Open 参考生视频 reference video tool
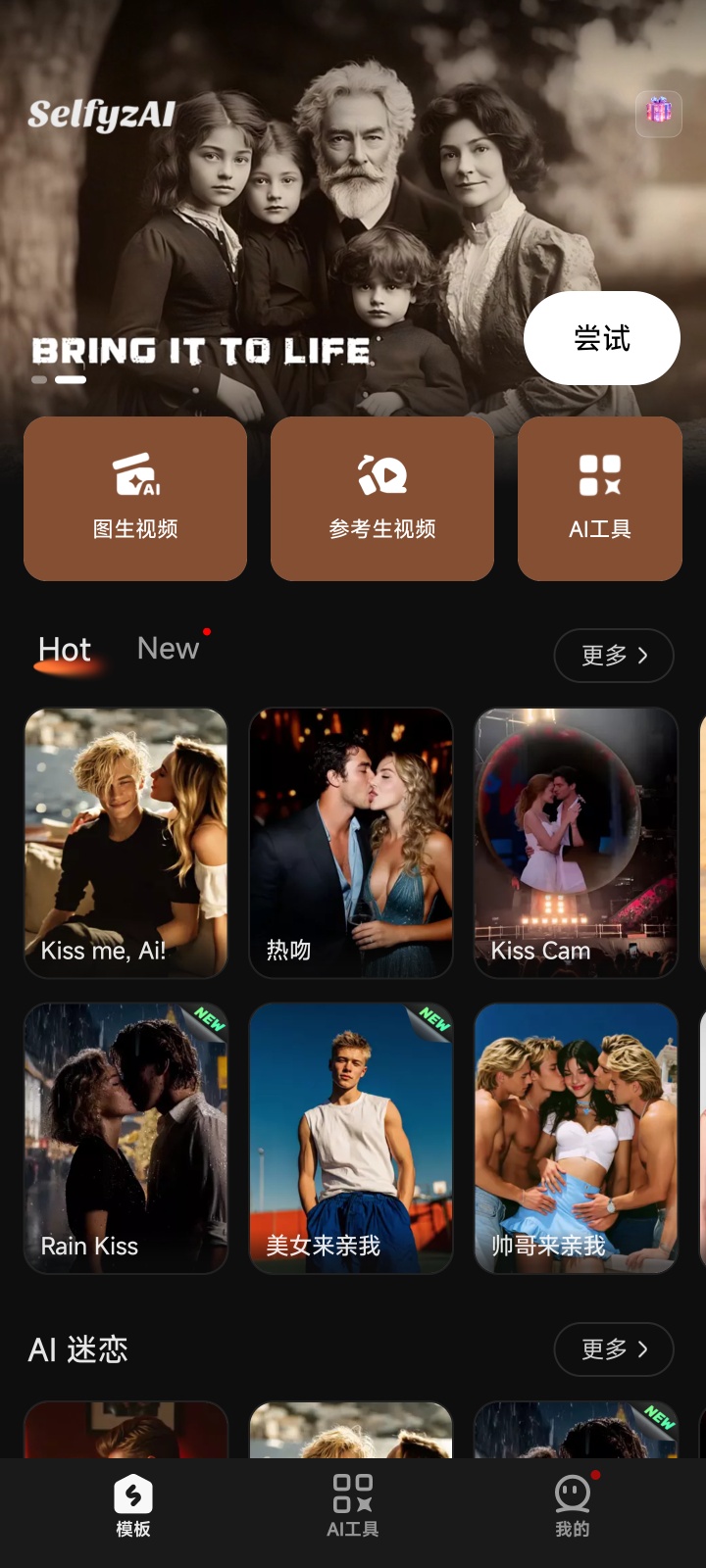The height and width of the screenshot is (1568, 706). pyautogui.click(x=382, y=499)
